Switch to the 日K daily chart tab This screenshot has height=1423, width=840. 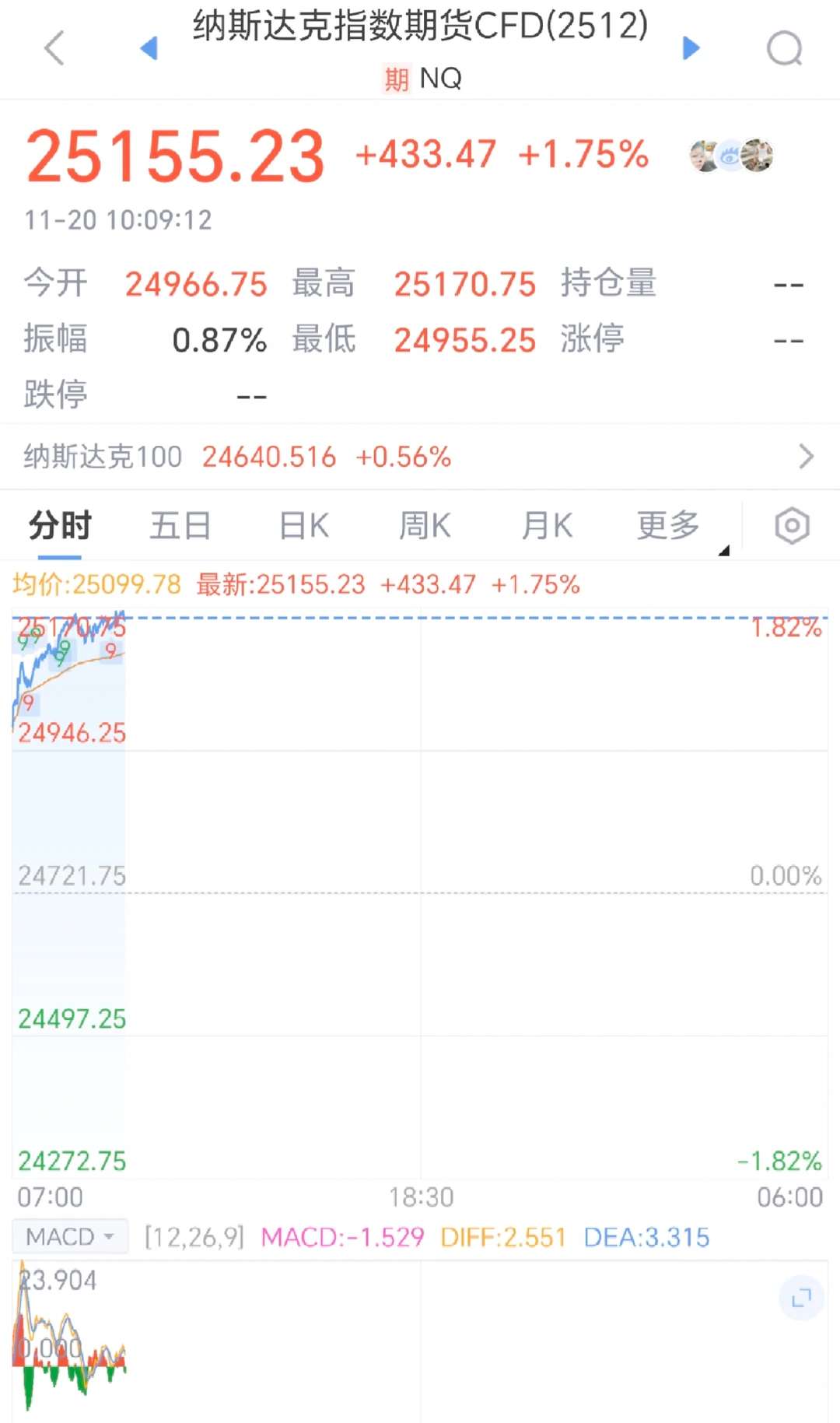click(x=302, y=525)
